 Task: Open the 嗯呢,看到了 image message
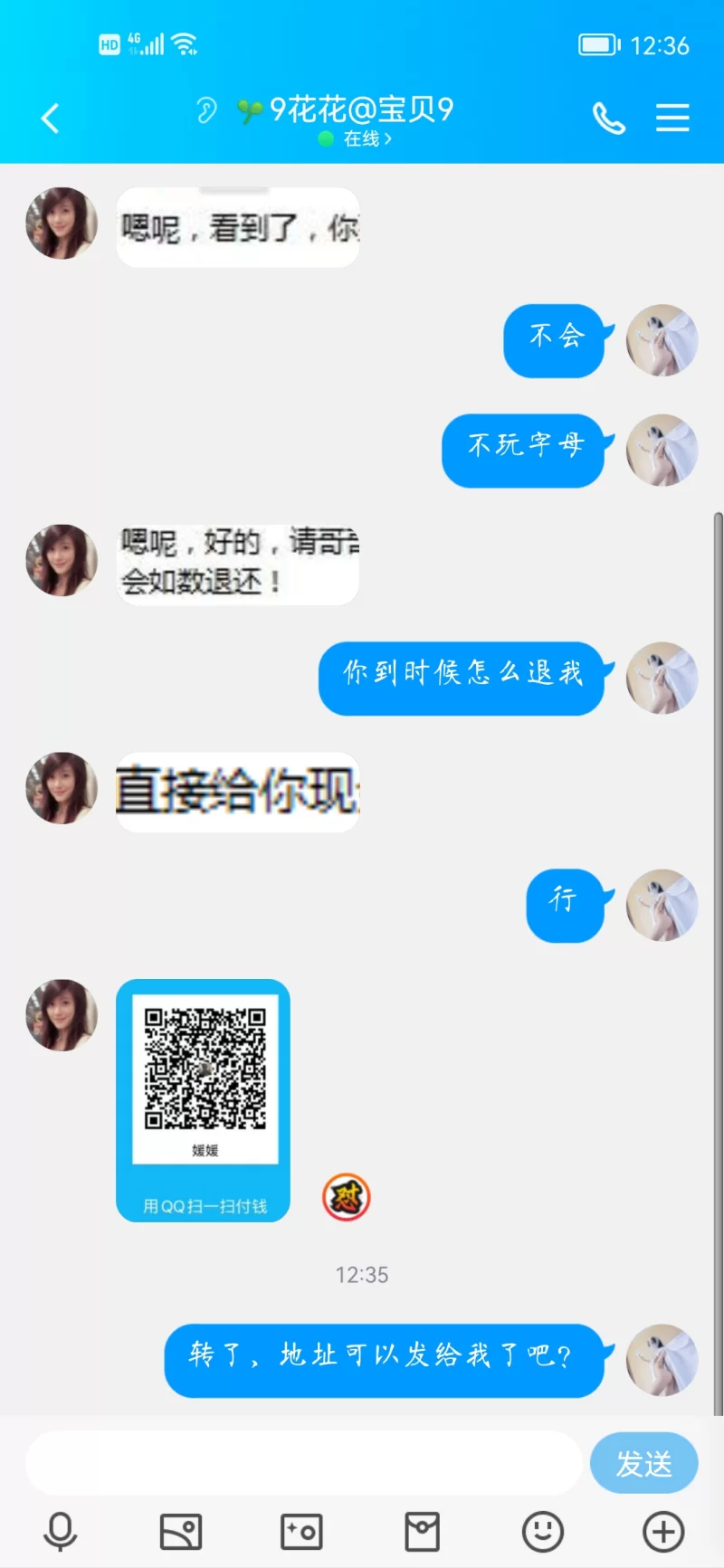[238, 228]
